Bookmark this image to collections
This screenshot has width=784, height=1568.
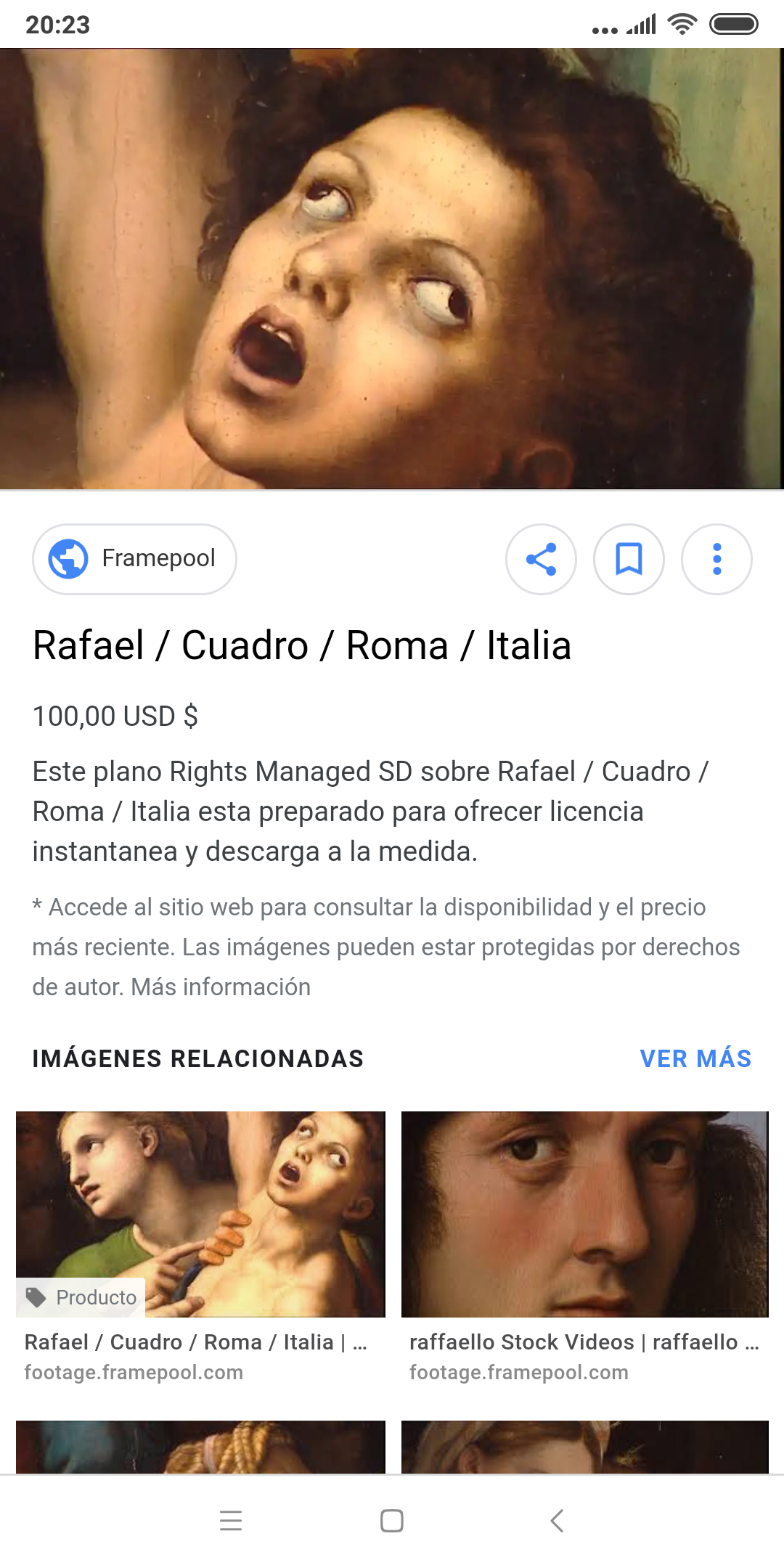(629, 559)
